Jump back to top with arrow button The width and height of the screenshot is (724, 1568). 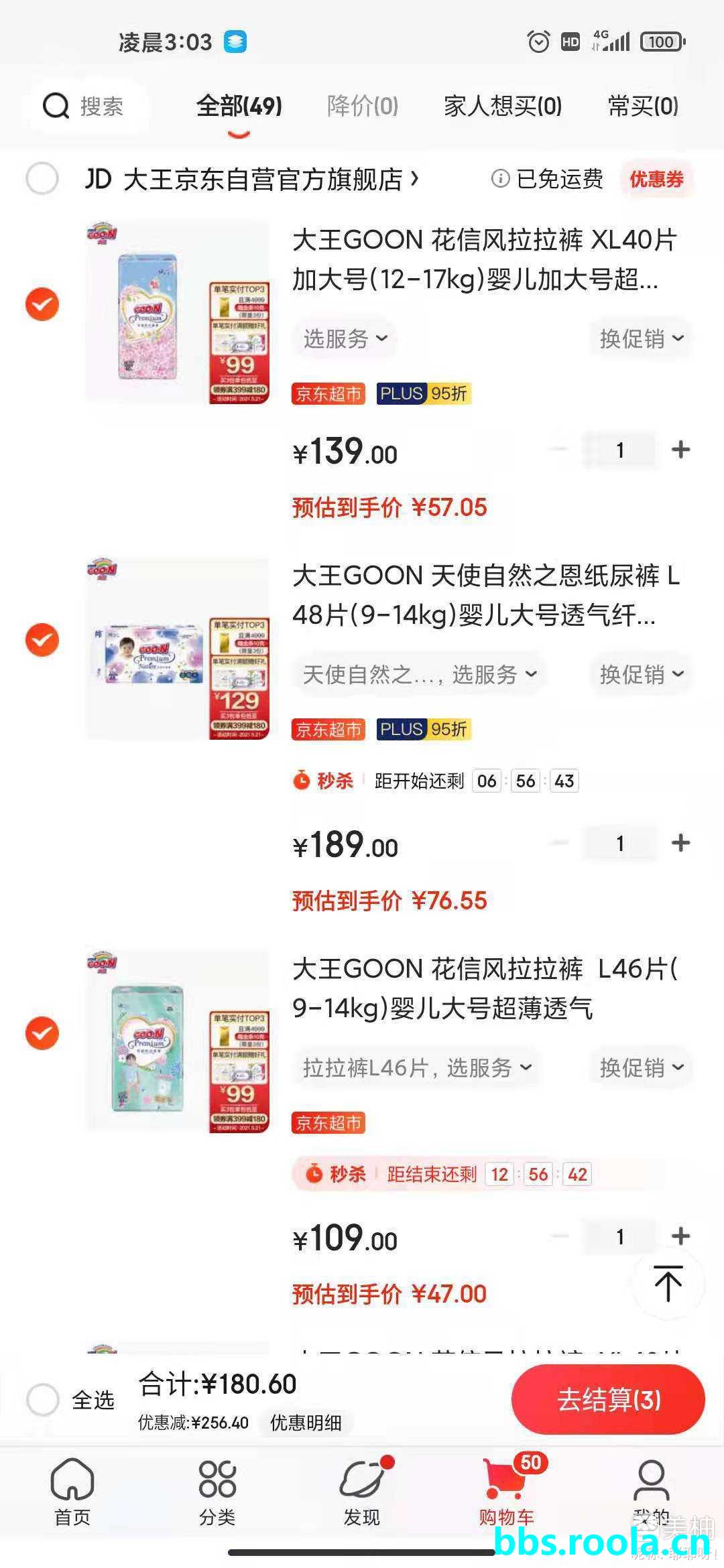coord(668,1283)
